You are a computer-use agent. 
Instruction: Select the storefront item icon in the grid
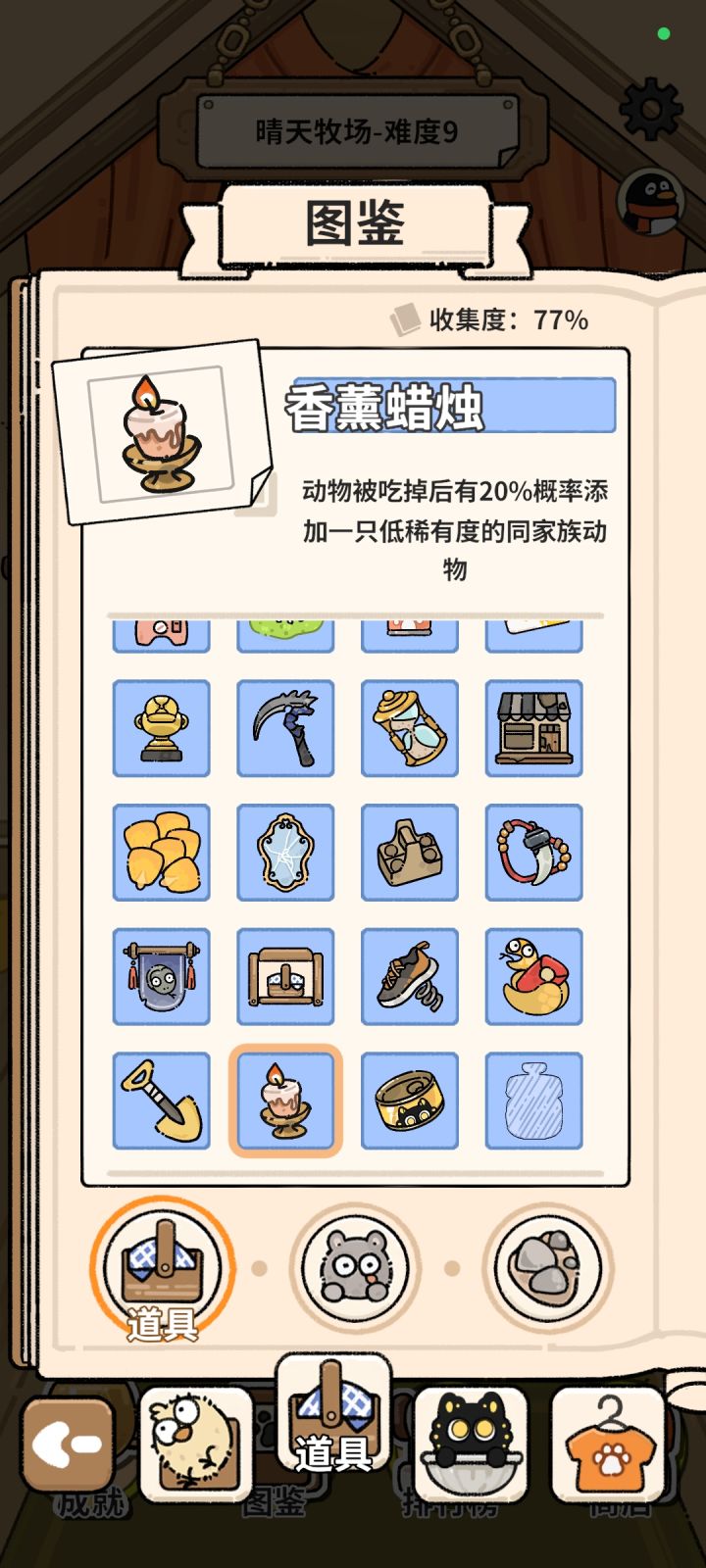pyautogui.click(x=533, y=727)
